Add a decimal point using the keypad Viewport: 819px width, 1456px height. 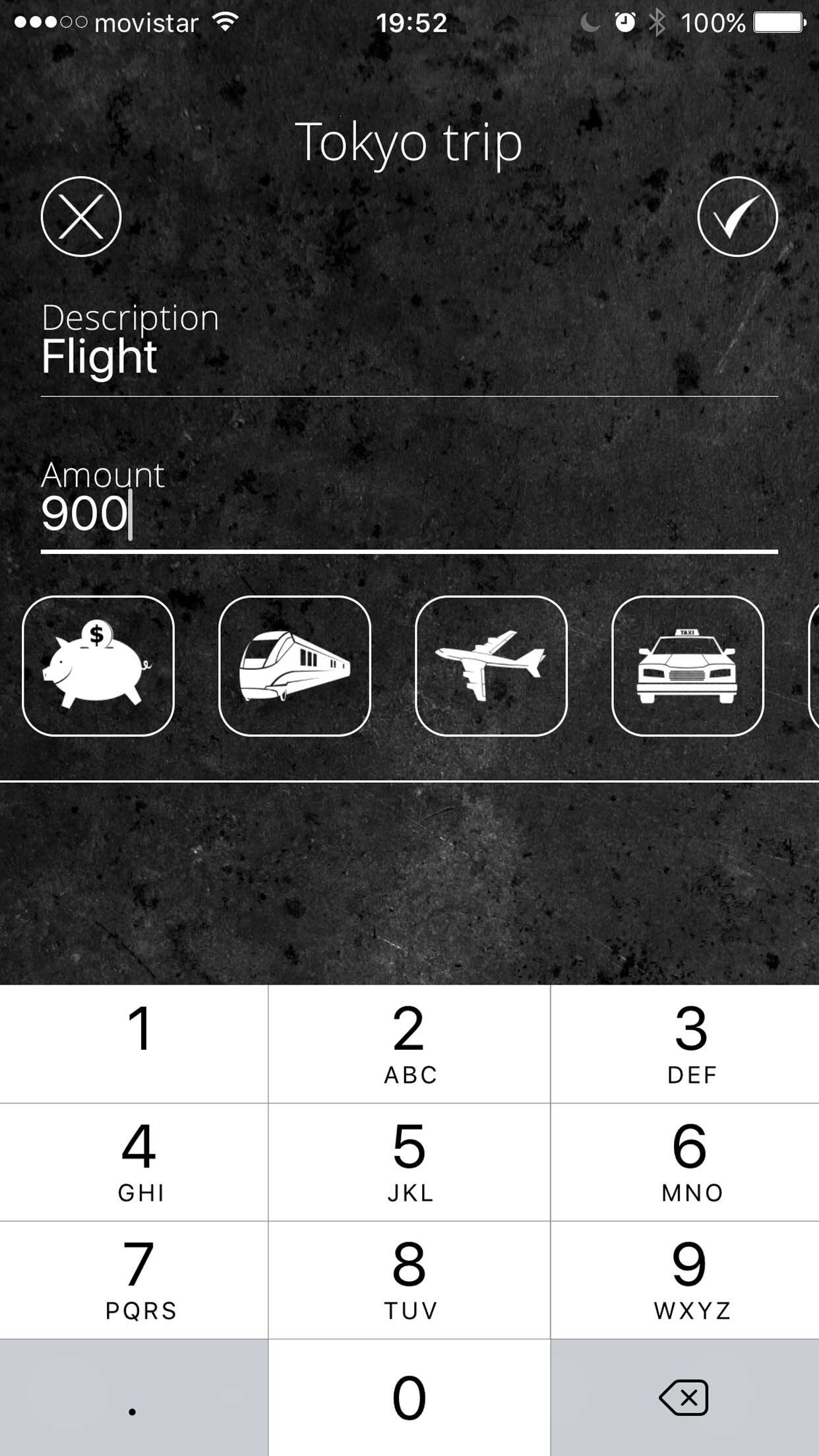pos(134,1397)
